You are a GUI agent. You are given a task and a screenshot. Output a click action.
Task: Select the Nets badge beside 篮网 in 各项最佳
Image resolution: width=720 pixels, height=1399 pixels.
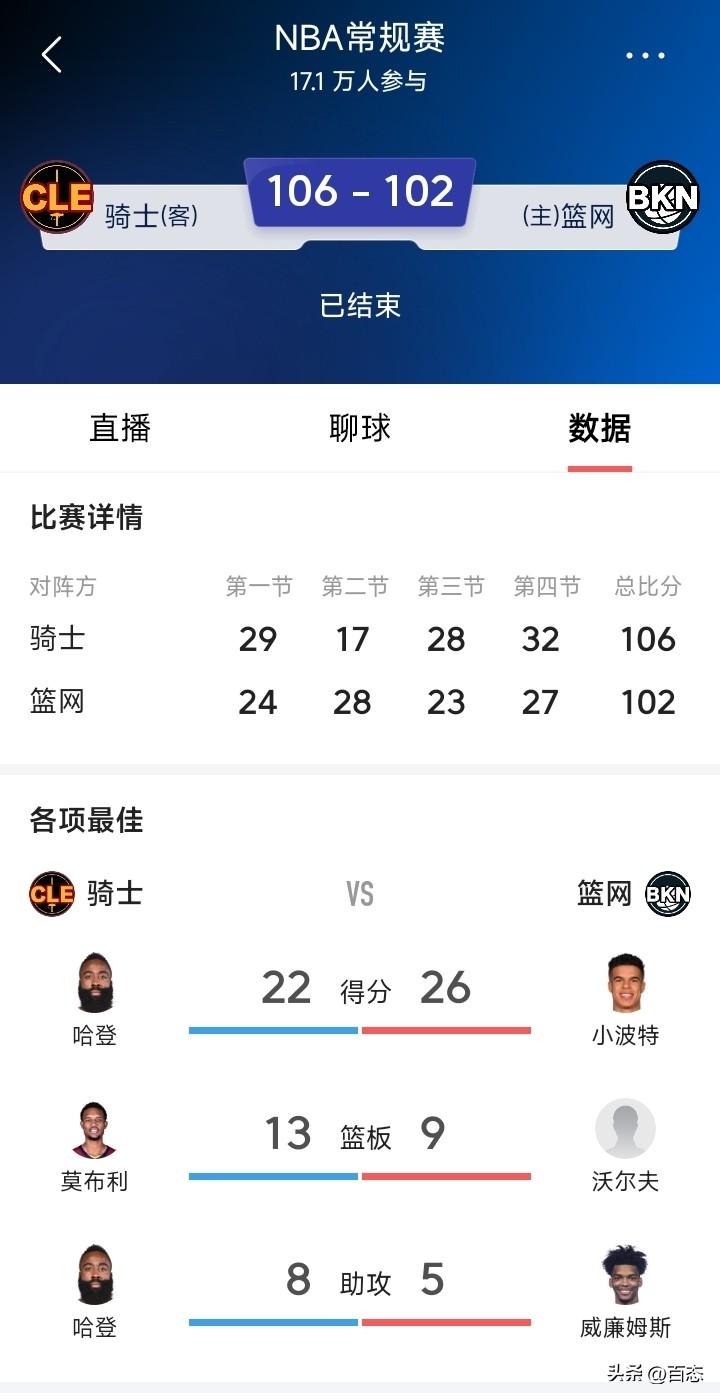pos(668,893)
